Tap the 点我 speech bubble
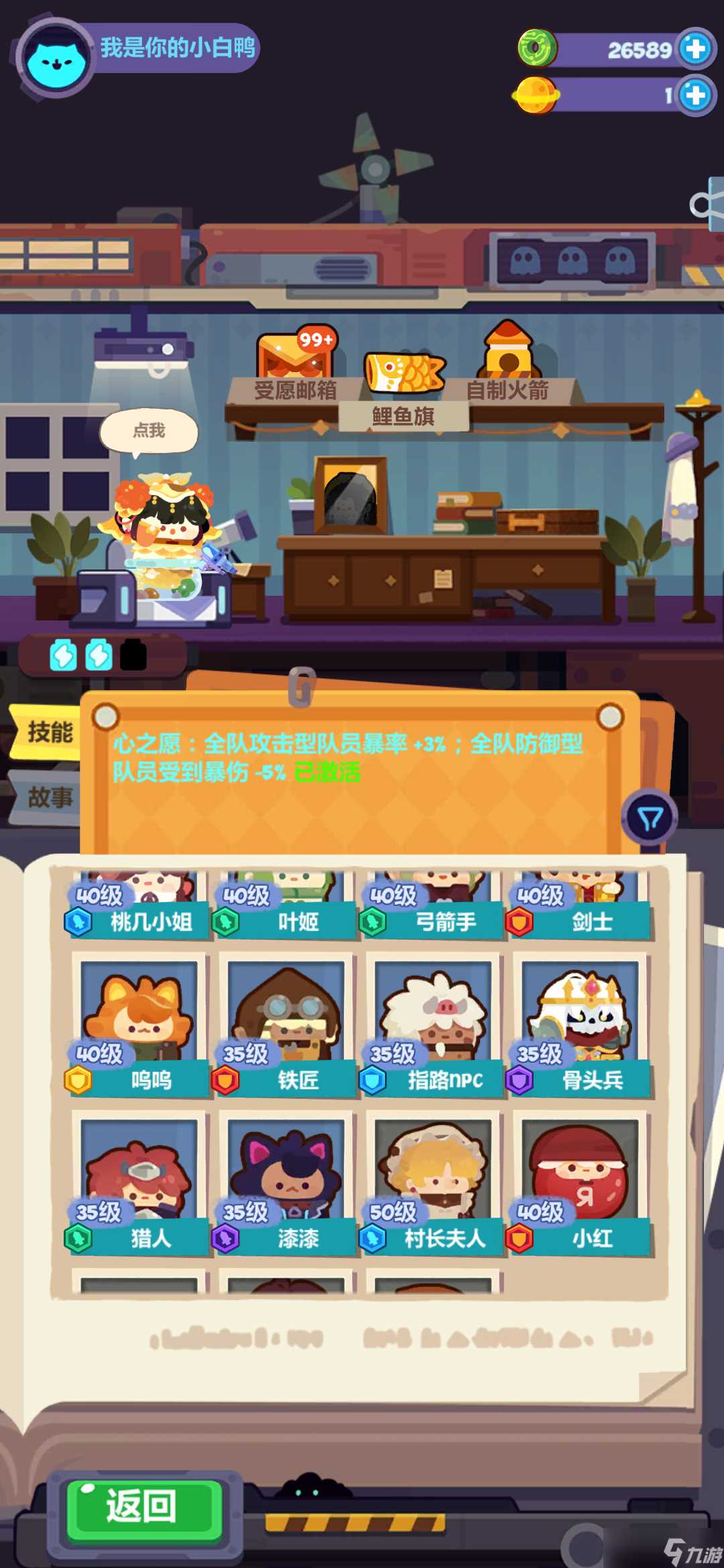 click(x=149, y=431)
